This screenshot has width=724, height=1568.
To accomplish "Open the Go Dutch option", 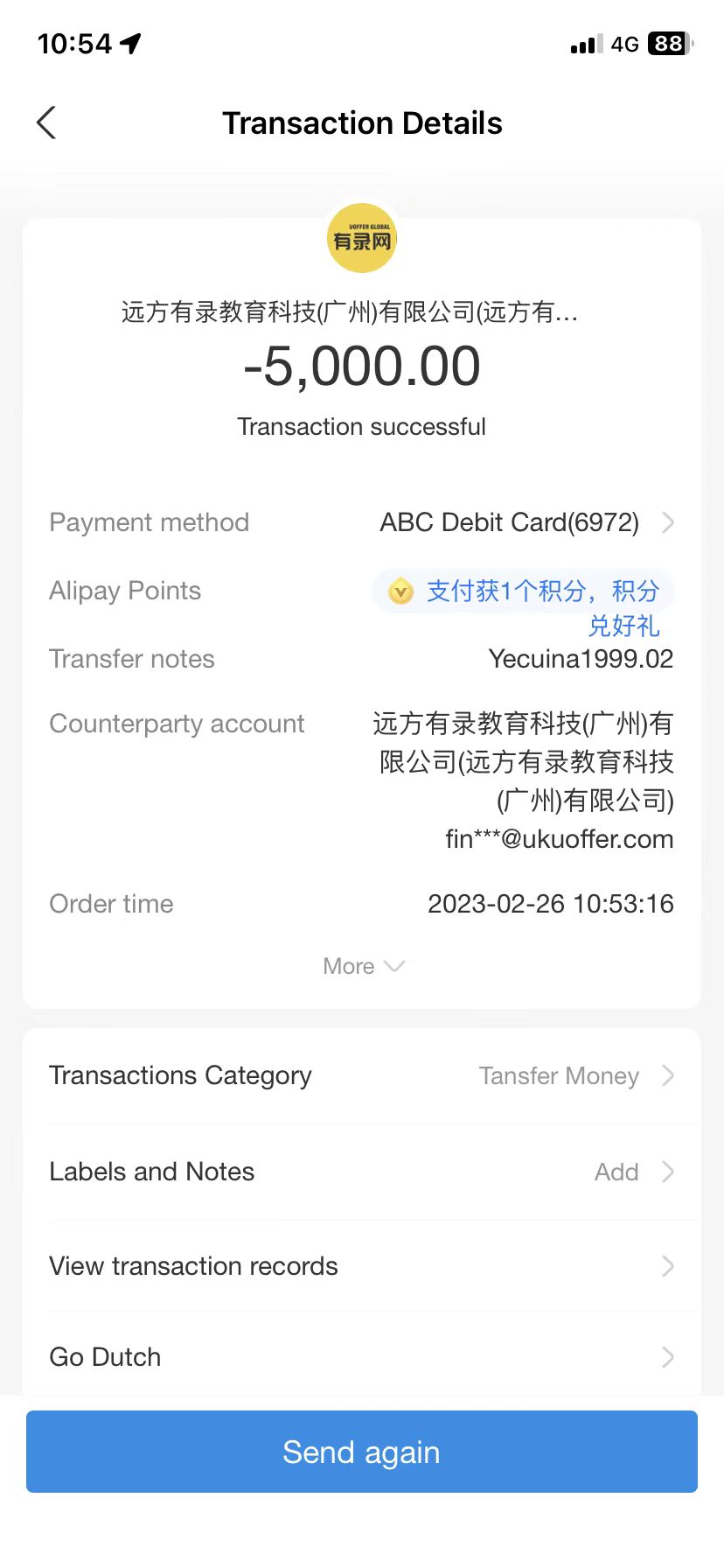I will click(362, 1357).
